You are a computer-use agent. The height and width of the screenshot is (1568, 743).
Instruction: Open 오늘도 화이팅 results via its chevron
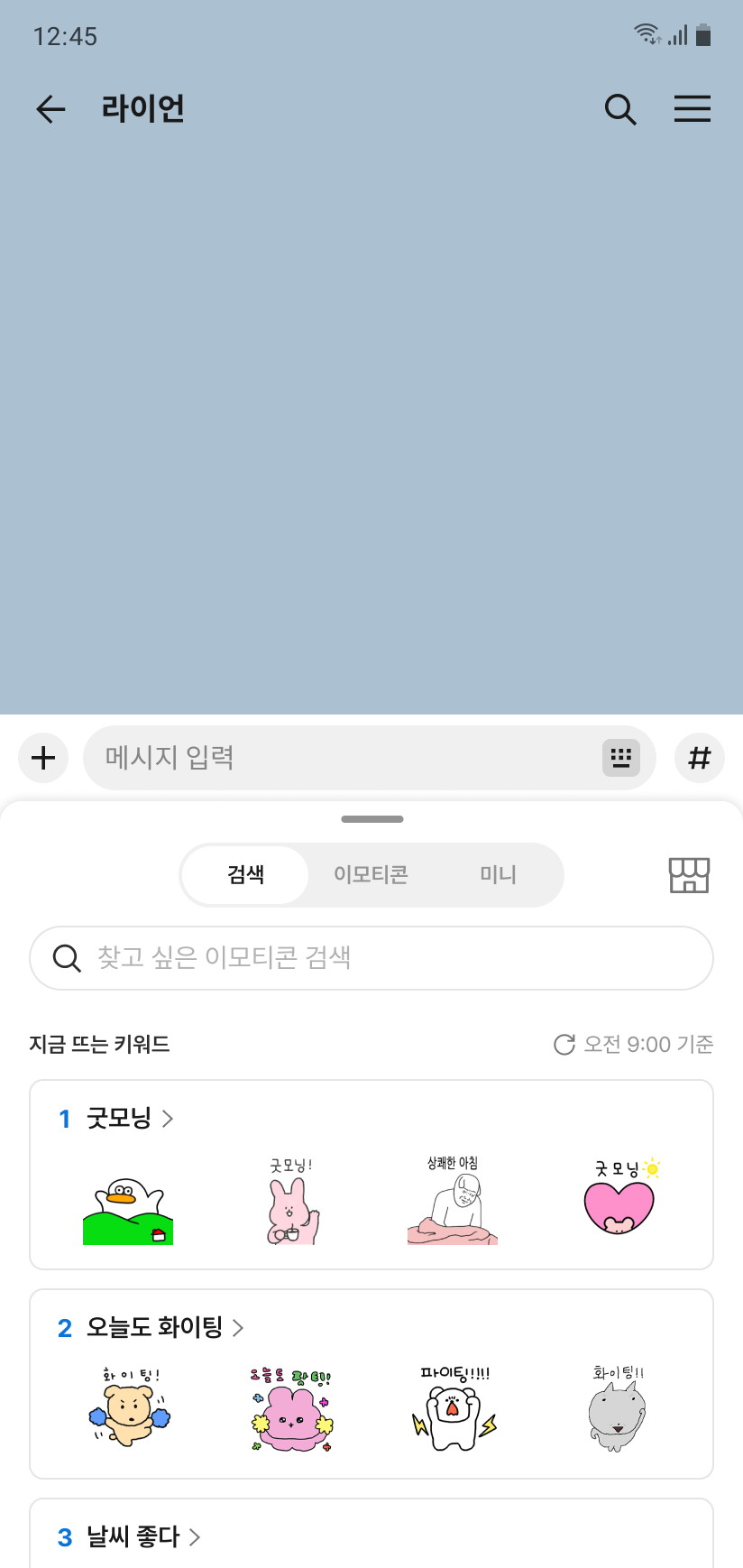[237, 1328]
